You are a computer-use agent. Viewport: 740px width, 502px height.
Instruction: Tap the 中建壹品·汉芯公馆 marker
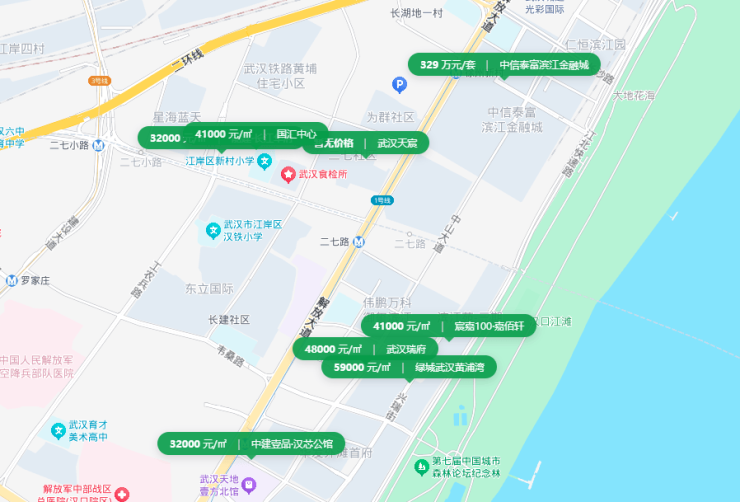251,444
